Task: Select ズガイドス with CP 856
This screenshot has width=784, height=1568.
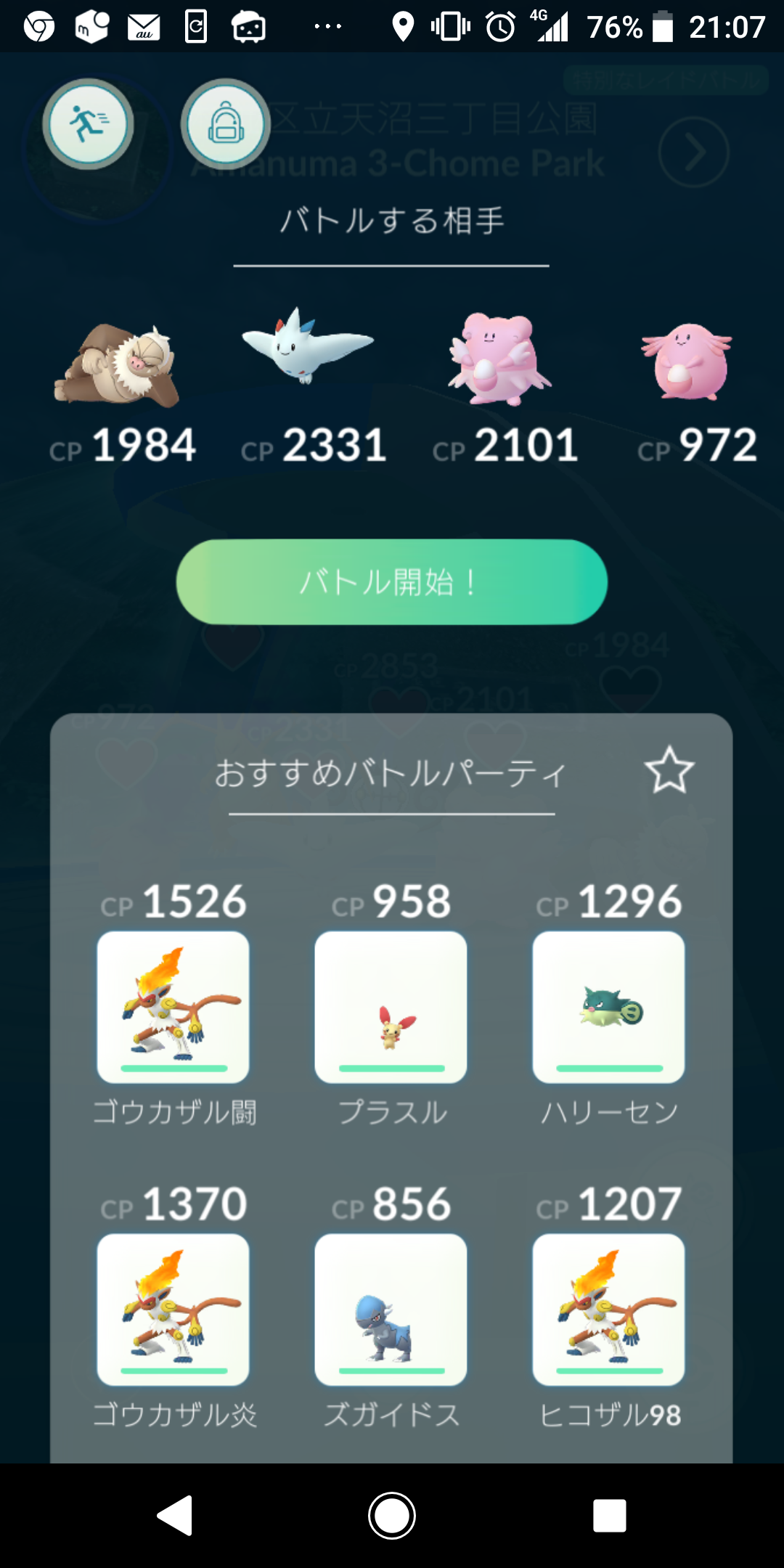Action: [391, 1310]
